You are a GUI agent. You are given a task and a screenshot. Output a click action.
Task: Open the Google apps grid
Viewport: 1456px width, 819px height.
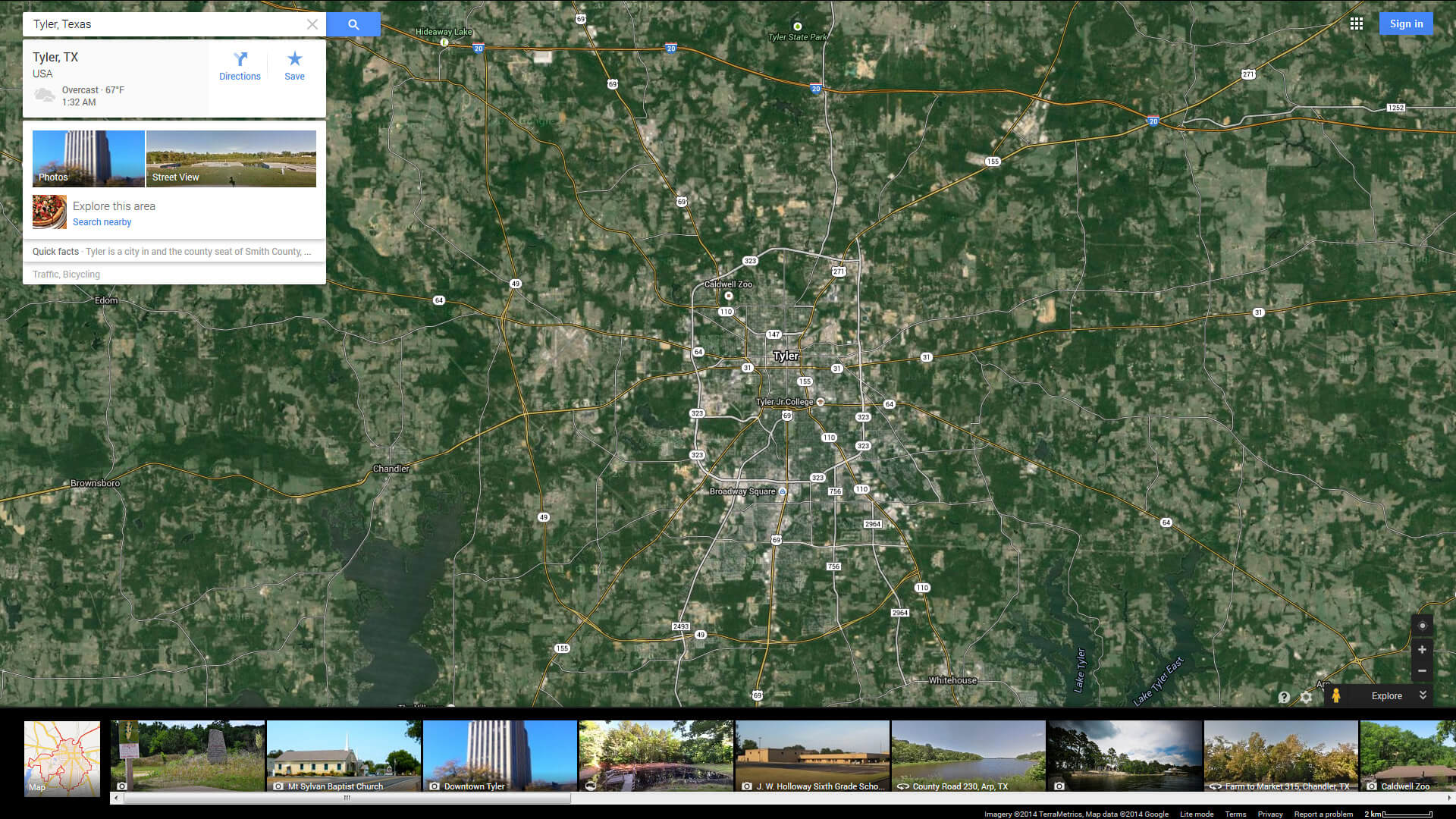coord(1357,24)
